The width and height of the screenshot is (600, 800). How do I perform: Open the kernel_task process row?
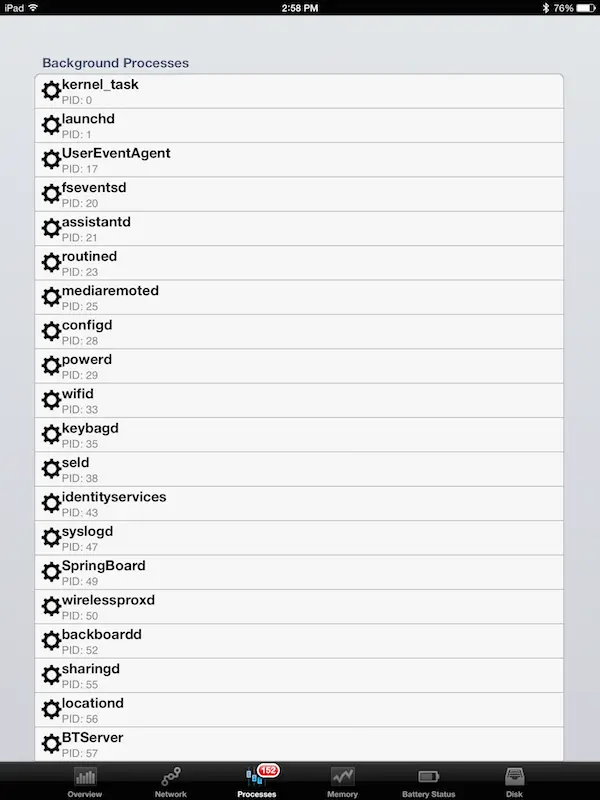coord(299,91)
